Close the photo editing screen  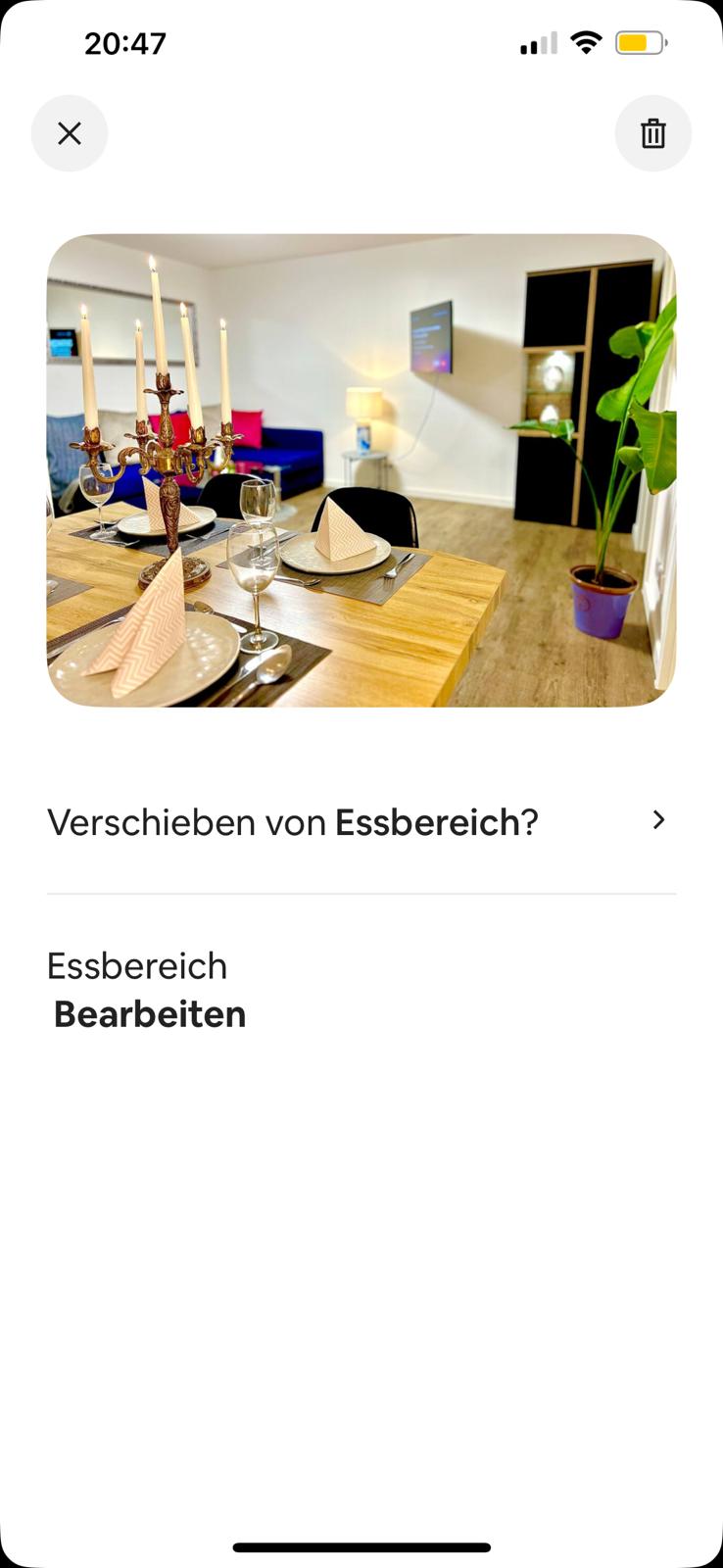click(70, 133)
